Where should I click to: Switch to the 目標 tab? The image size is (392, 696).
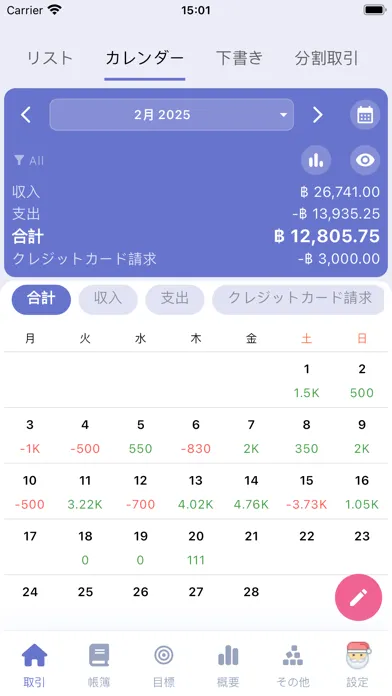pyautogui.click(x=164, y=665)
